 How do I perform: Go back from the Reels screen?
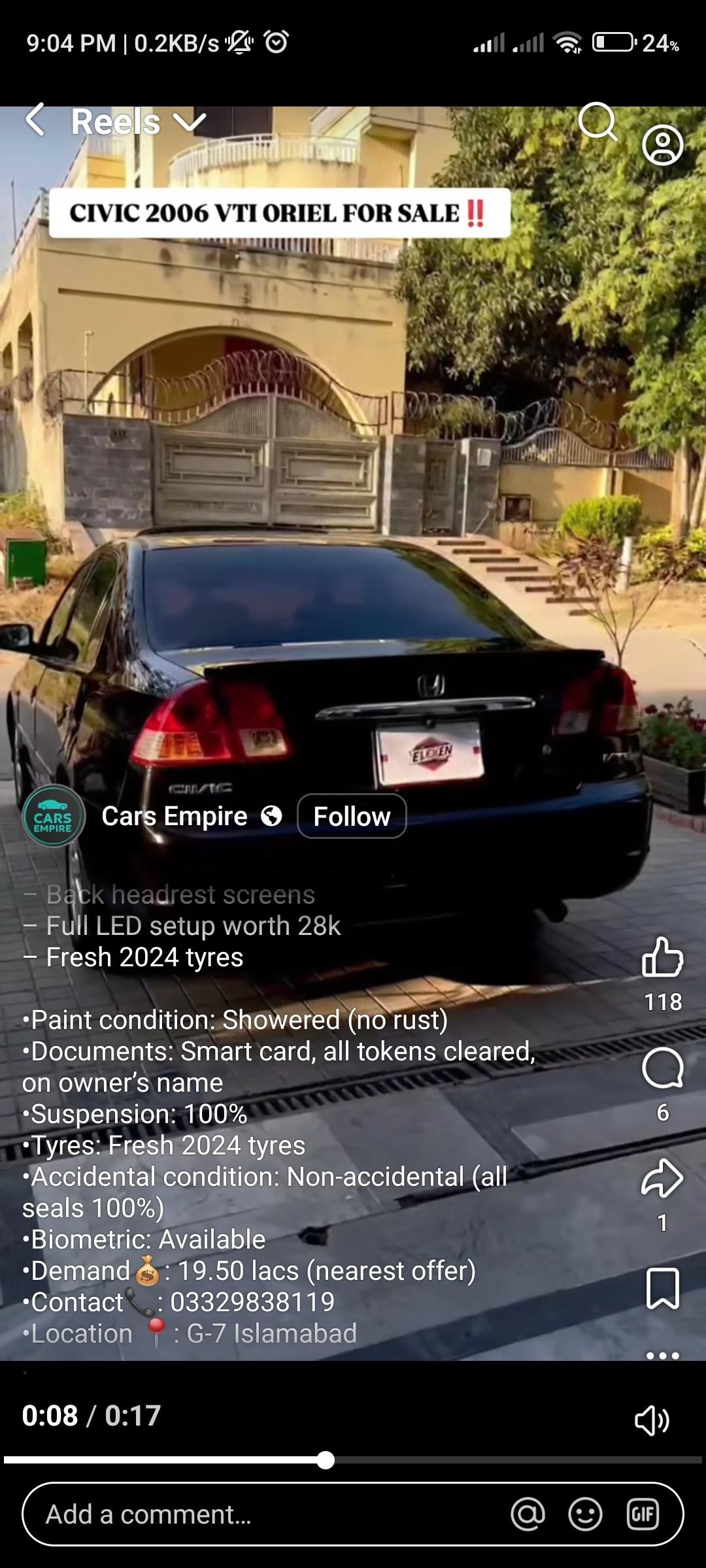[35, 120]
